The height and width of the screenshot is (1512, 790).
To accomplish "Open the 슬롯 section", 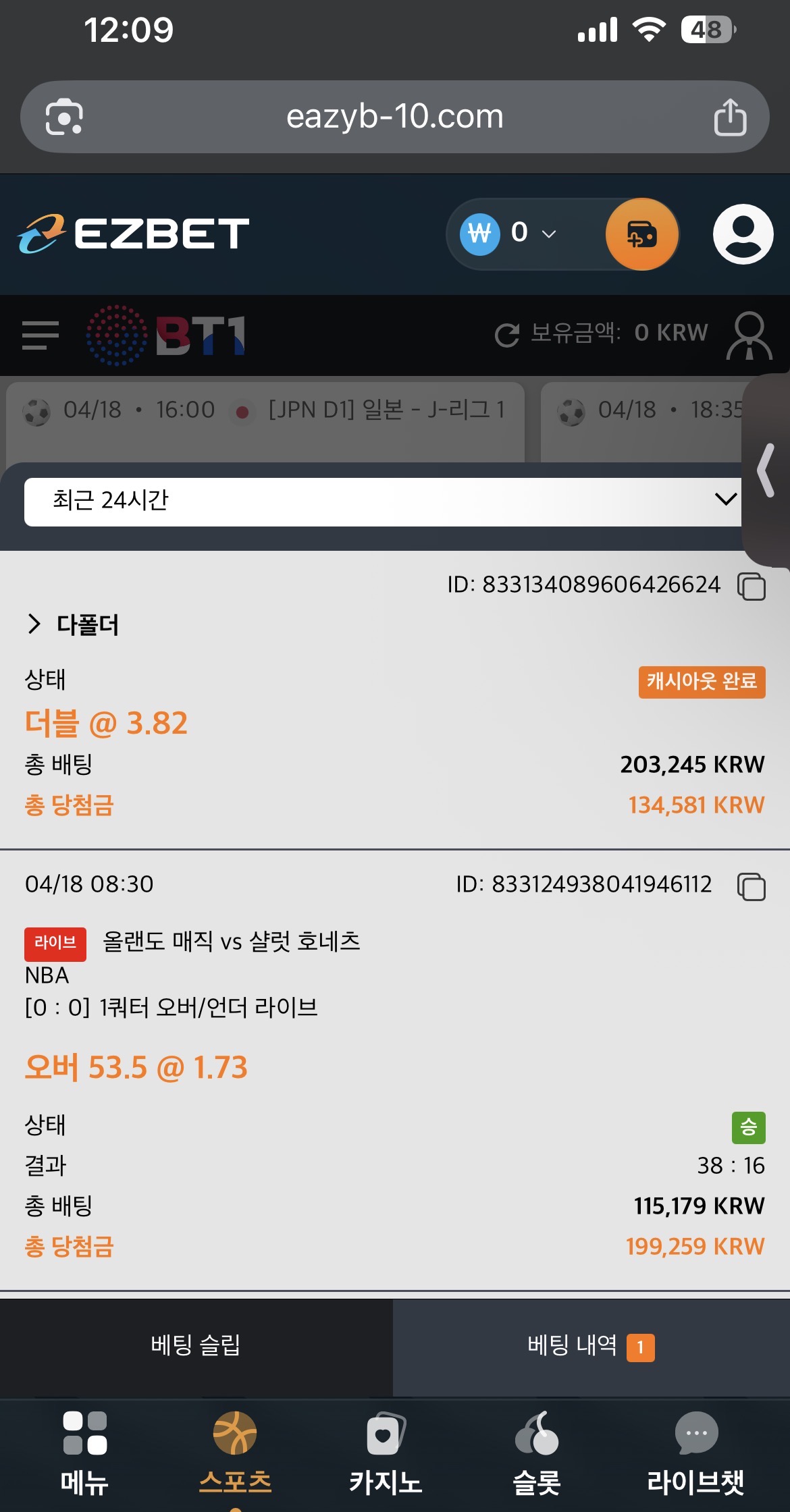I will (537, 1453).
